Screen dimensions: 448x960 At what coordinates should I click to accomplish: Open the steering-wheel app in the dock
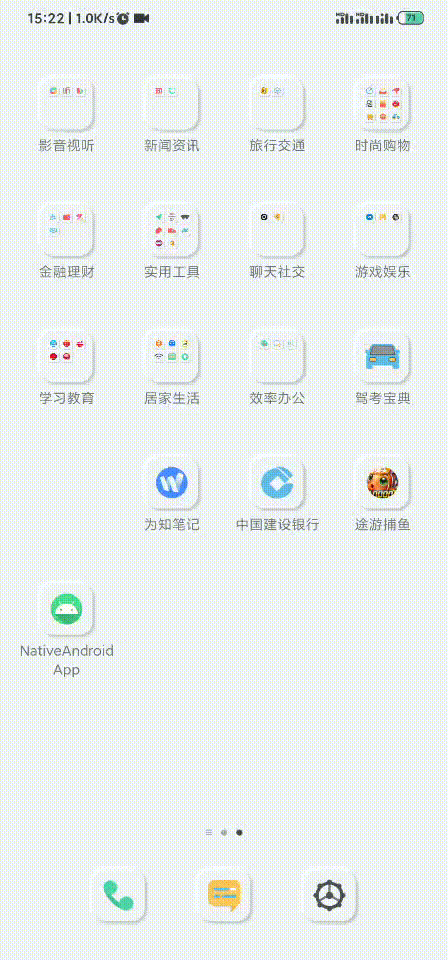[x=329, y=896]
